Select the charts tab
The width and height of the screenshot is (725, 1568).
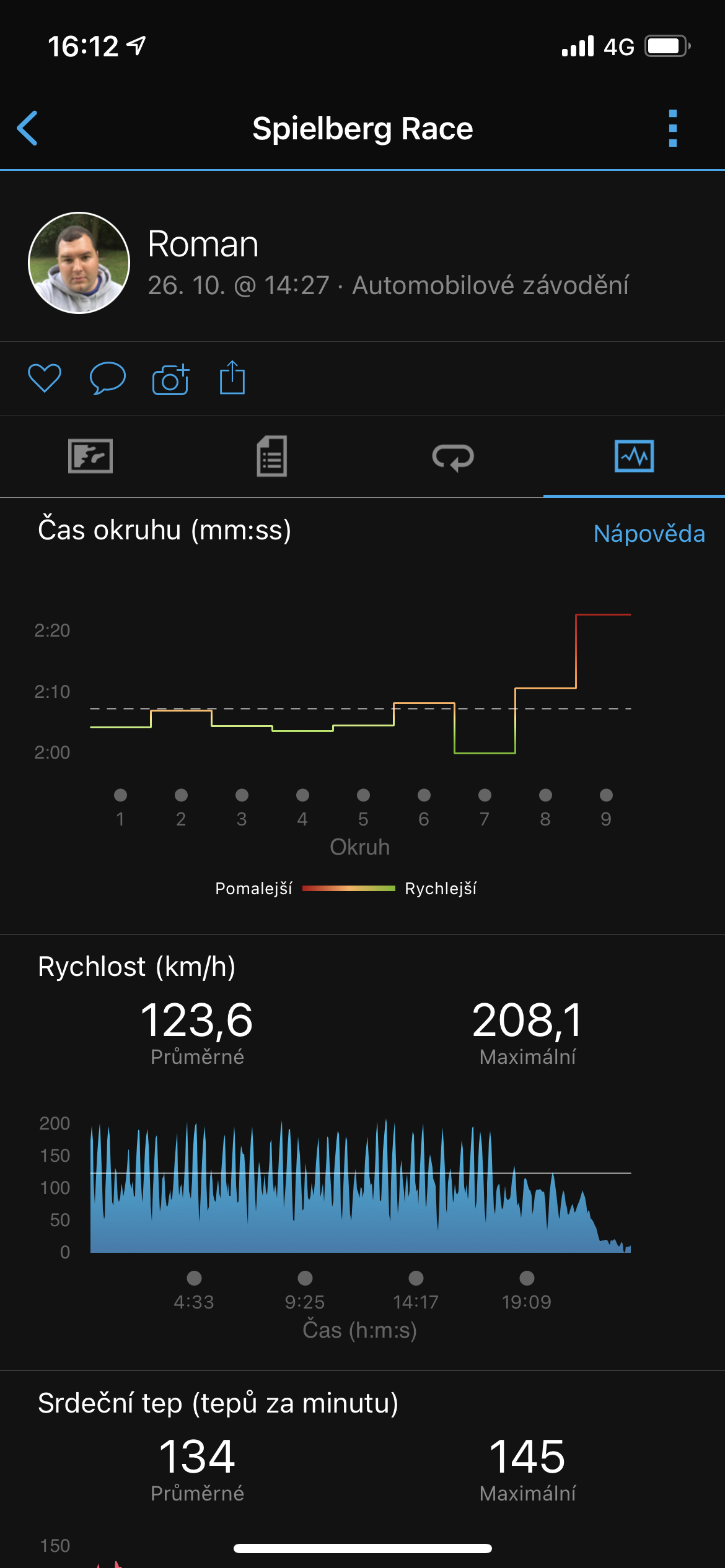(634, 456)
